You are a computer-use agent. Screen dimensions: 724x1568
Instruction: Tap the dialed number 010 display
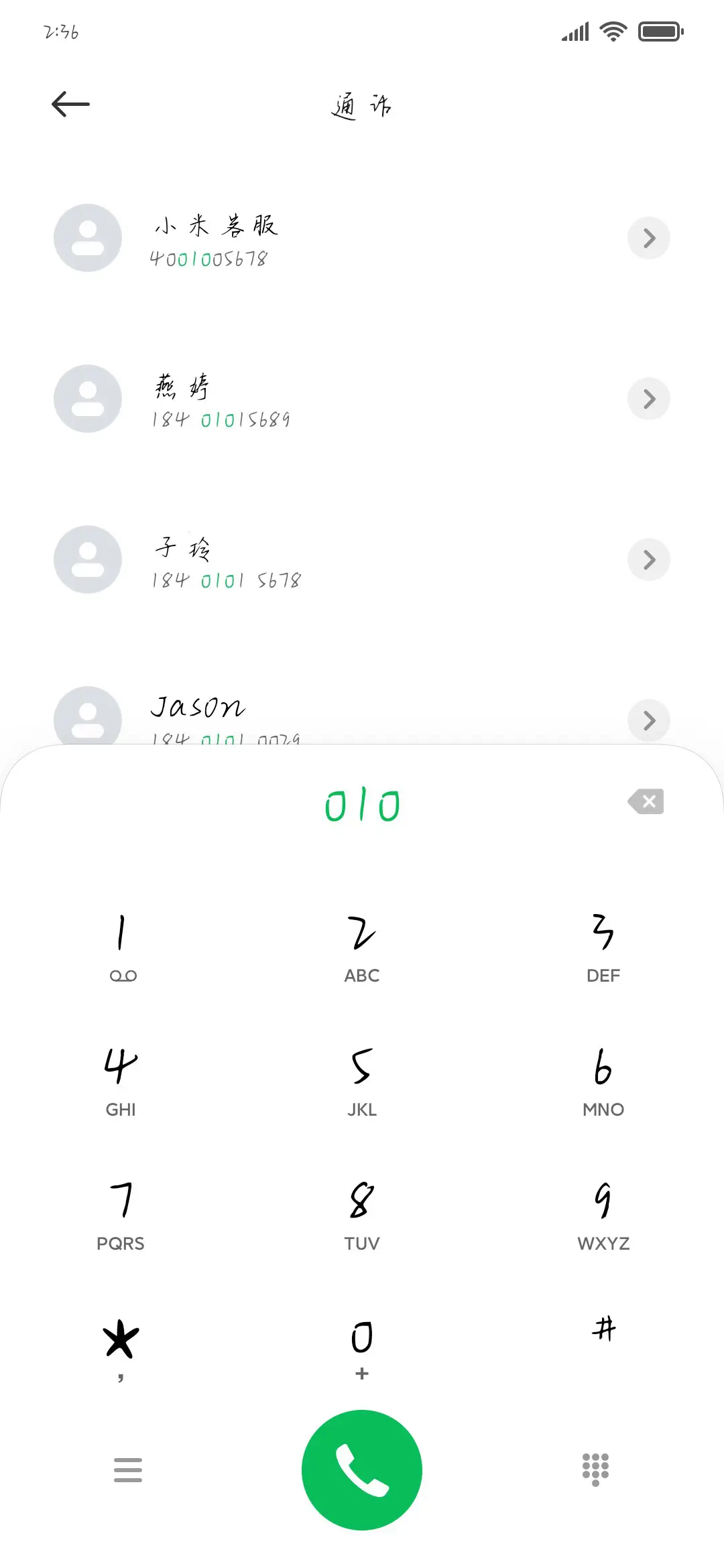361,804
